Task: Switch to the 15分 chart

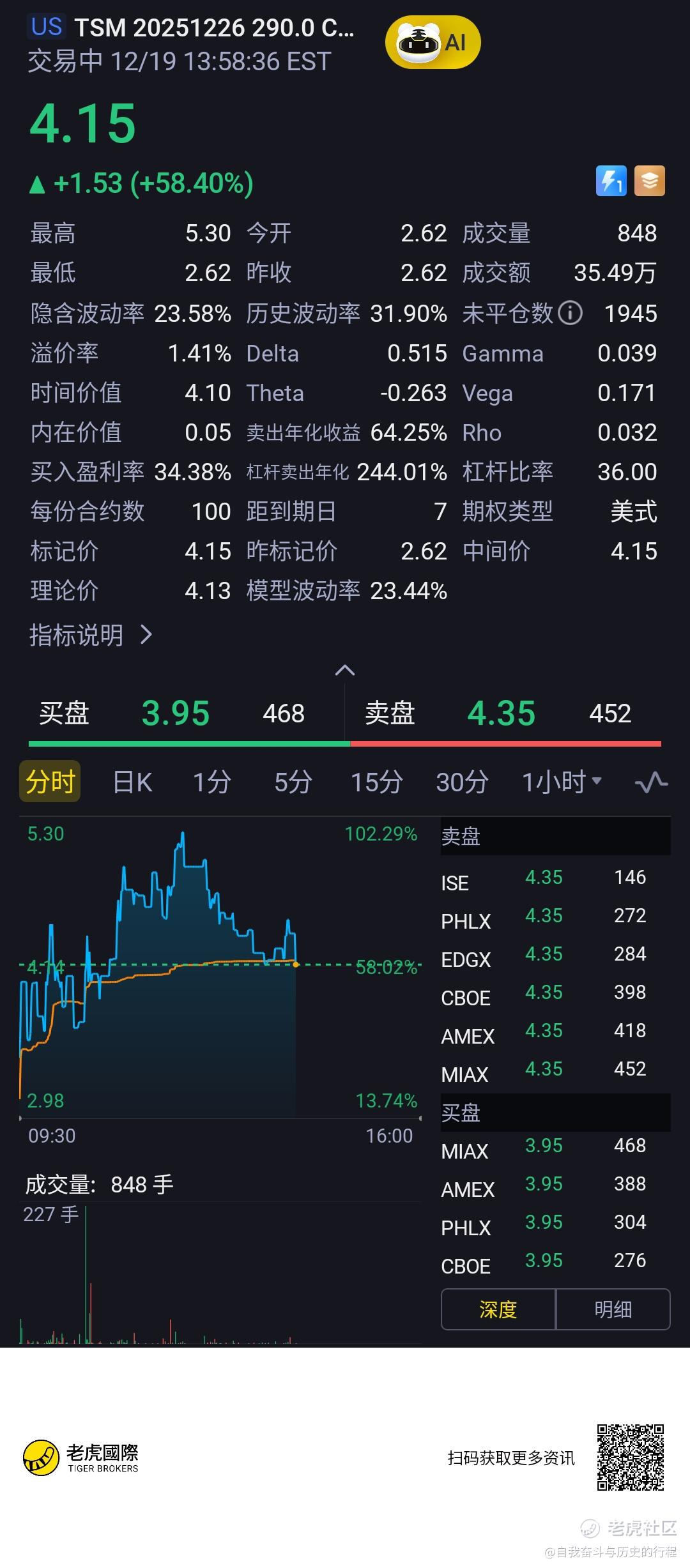Action: click(376, 782)
